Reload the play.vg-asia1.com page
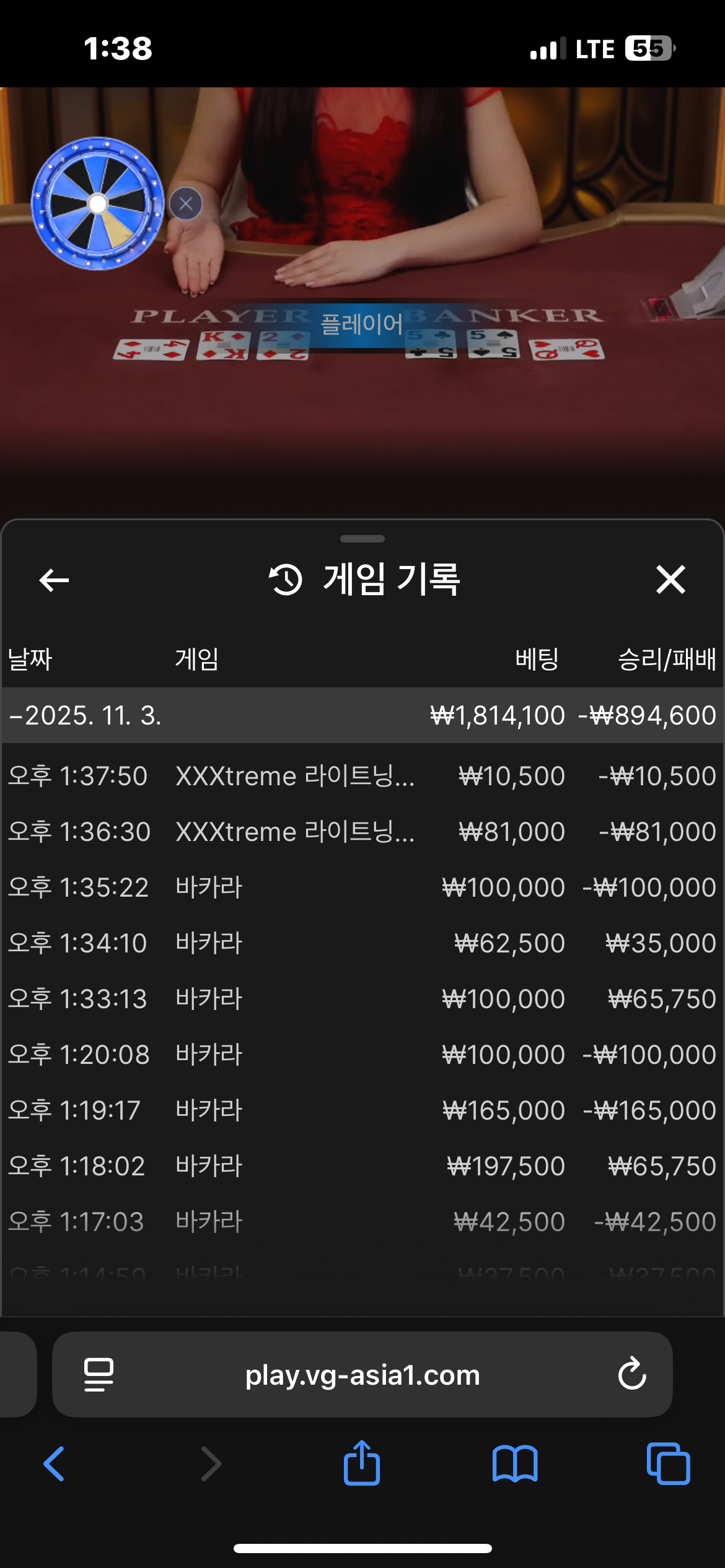 [x=632, y=1374]
